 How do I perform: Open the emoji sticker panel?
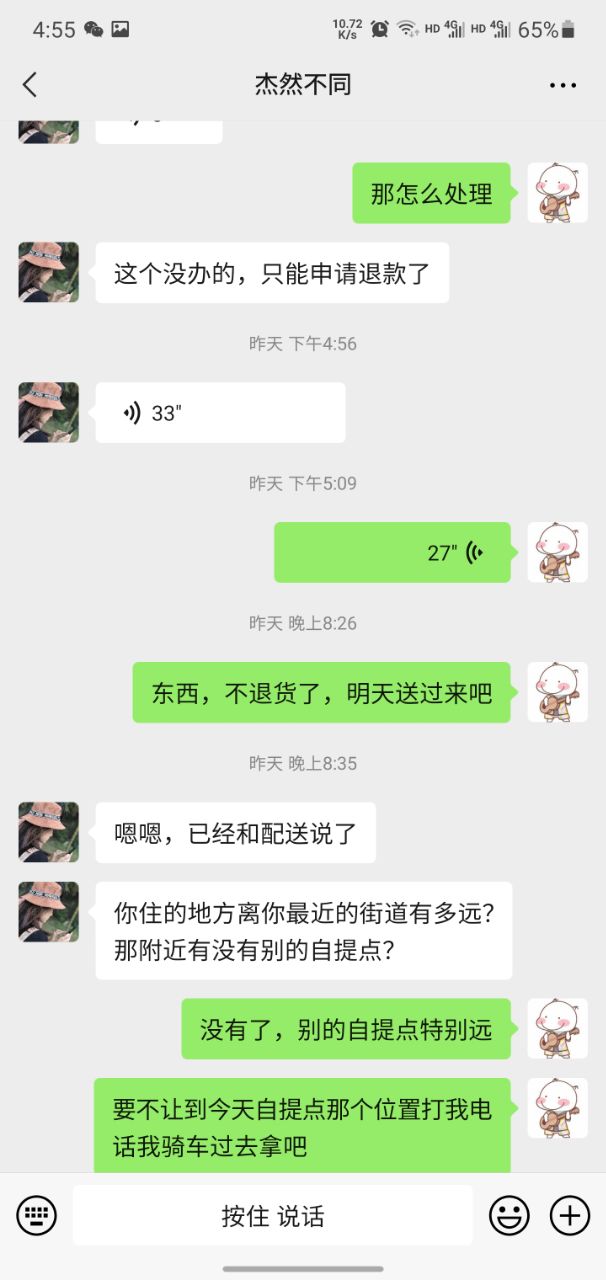pos(509,1216)
